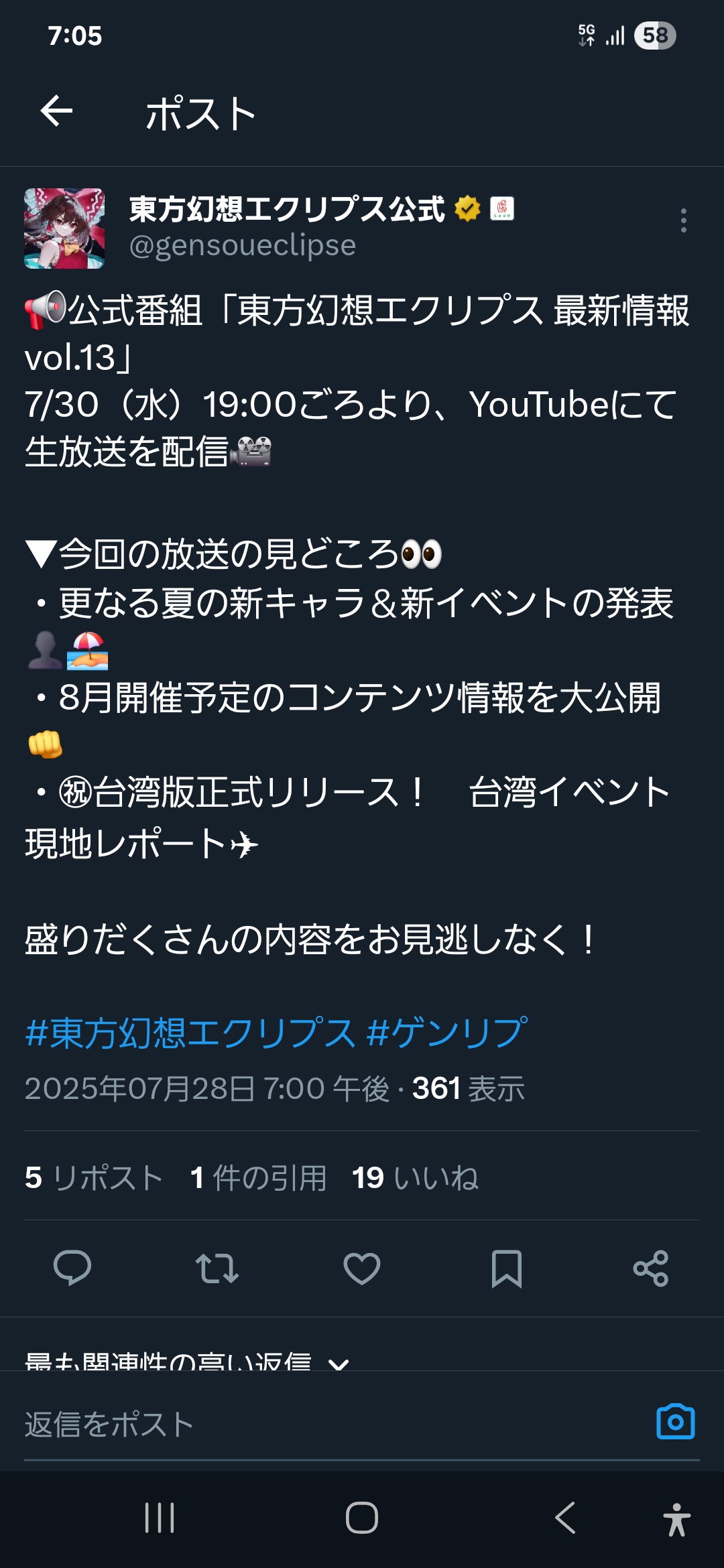This screenshot has height=1568, width=724.
Task: Go back using the top-left arrow
Action: [56, 111]
